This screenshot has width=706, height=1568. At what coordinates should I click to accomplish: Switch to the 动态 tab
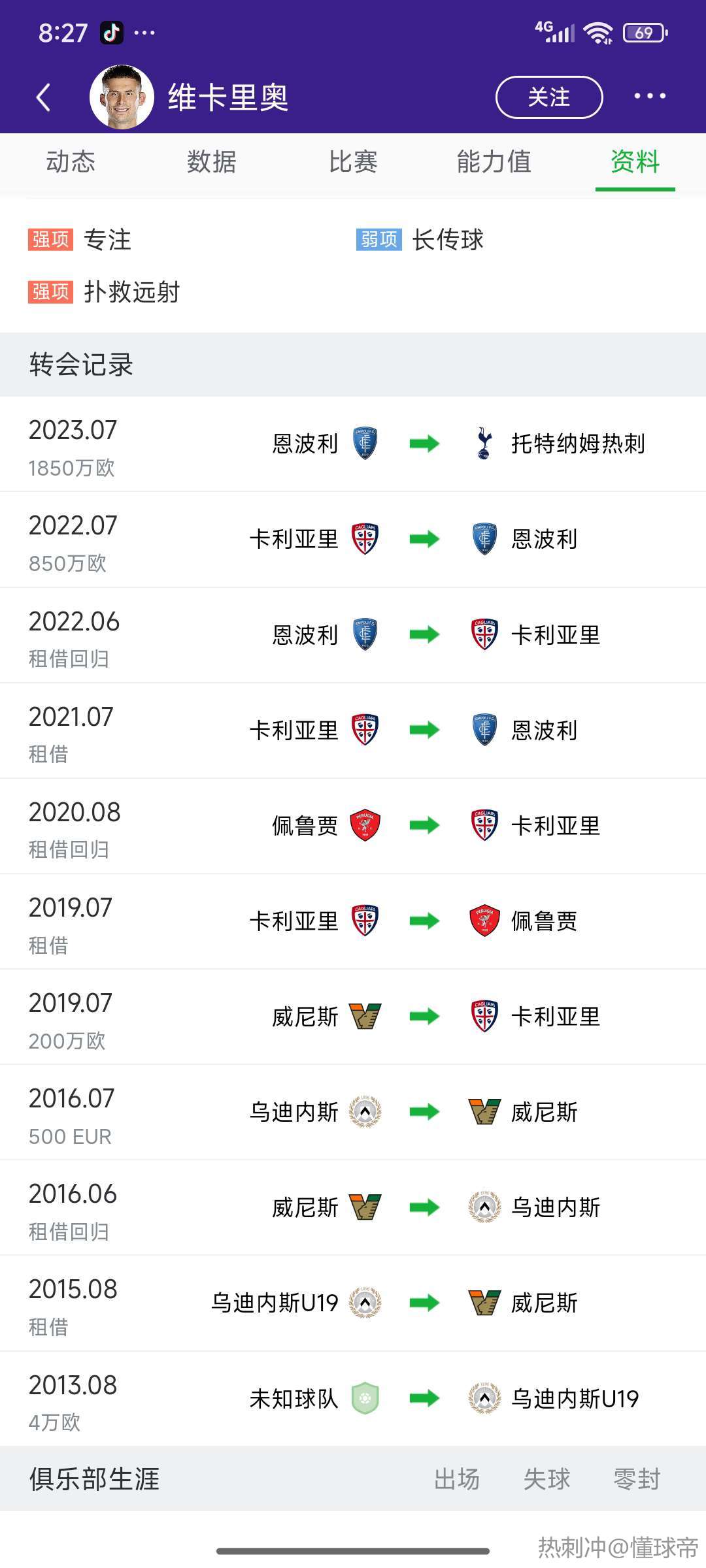point(71,161)
